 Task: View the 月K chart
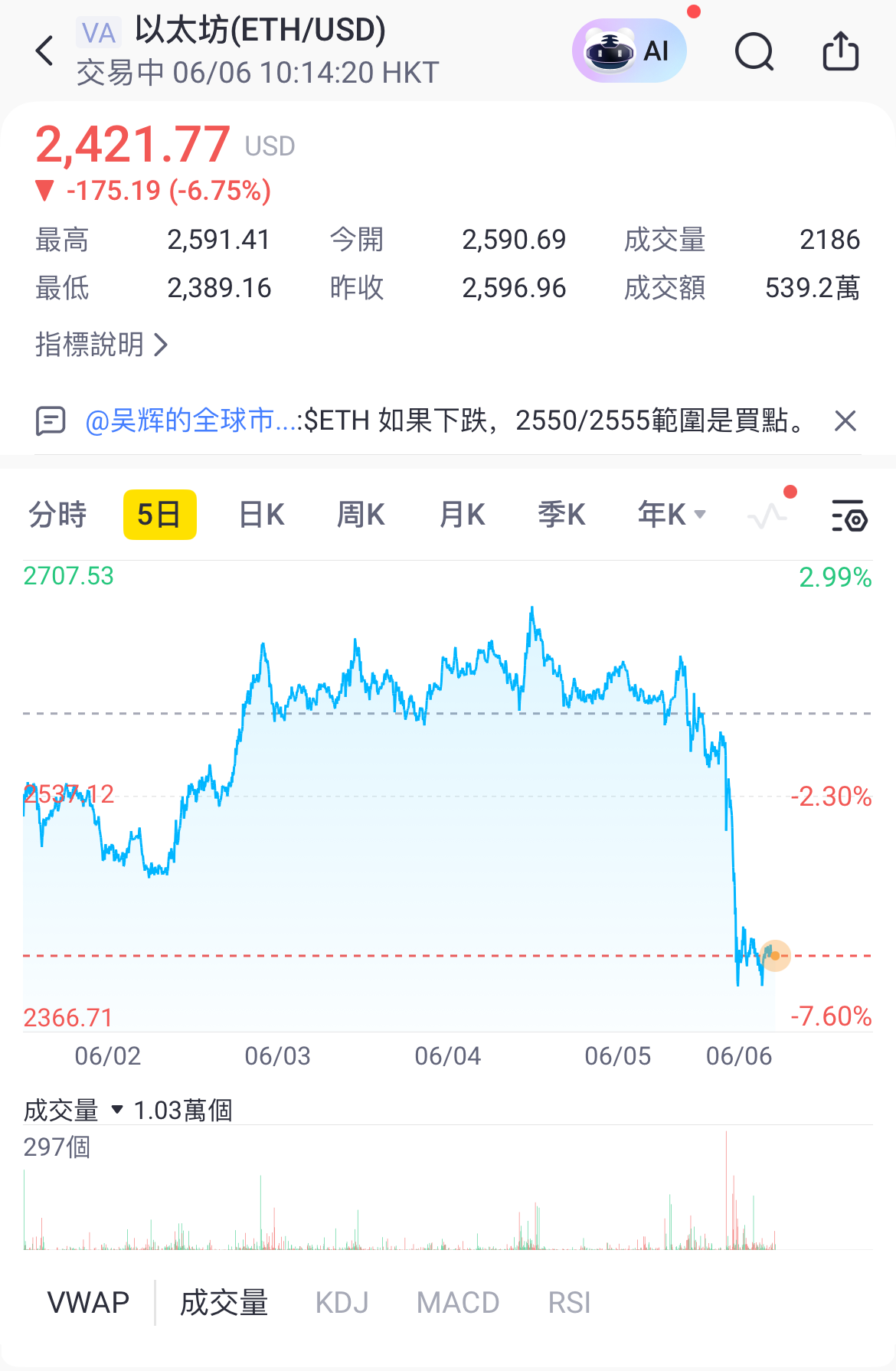tap(462, 515)
